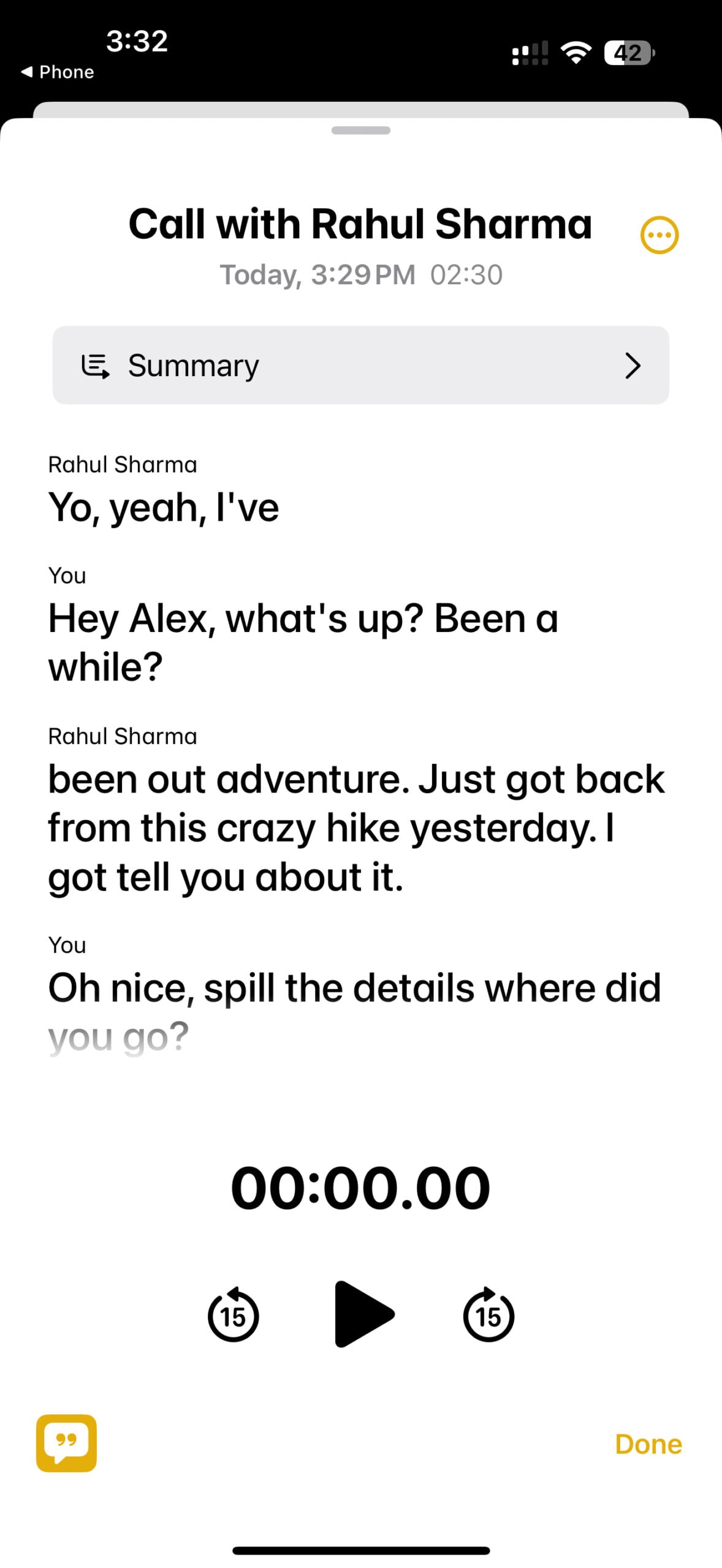Screen dimensions: 722x1568
Task: Open the call Summary
Action: [360, 365]
